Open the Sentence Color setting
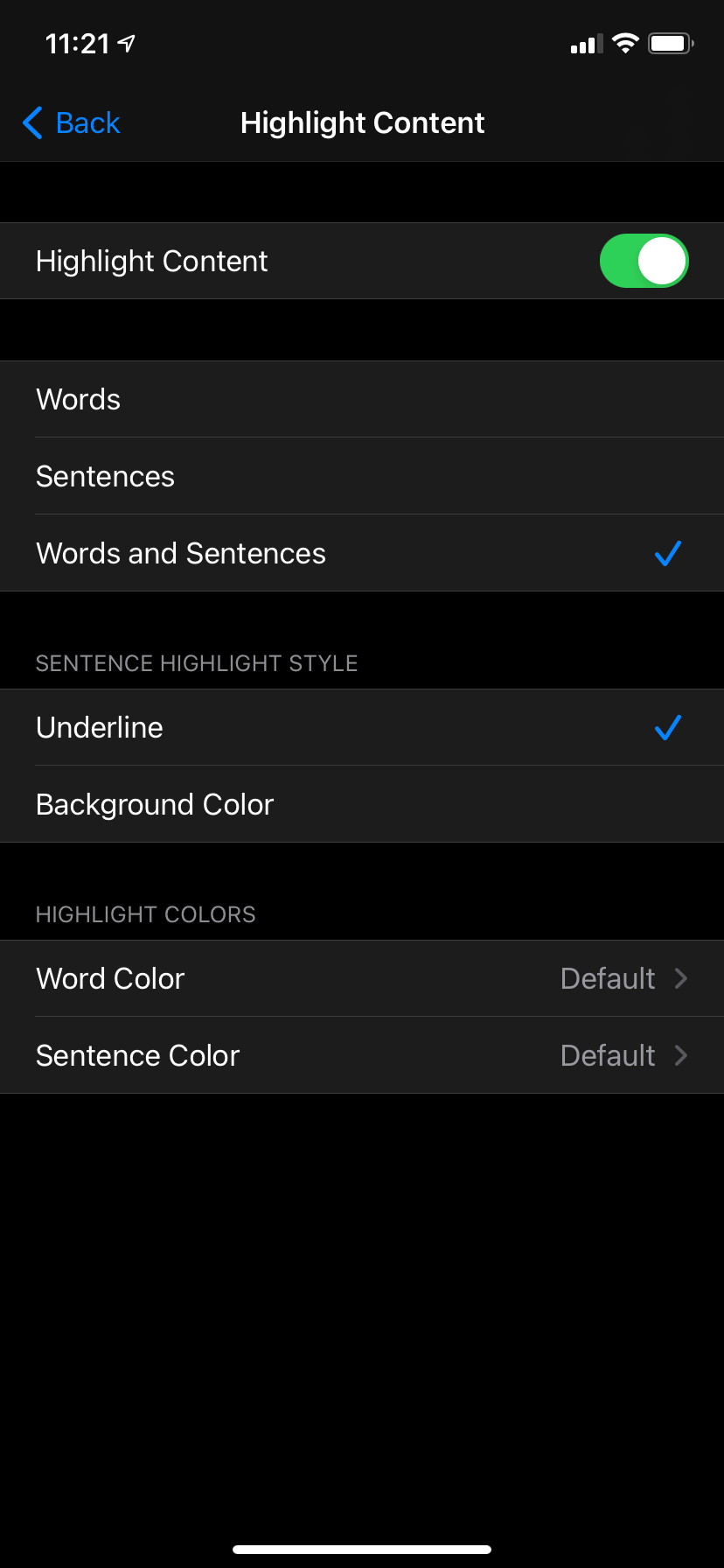The width and height of the screenshot is (724, 1568). point(362,1056)
